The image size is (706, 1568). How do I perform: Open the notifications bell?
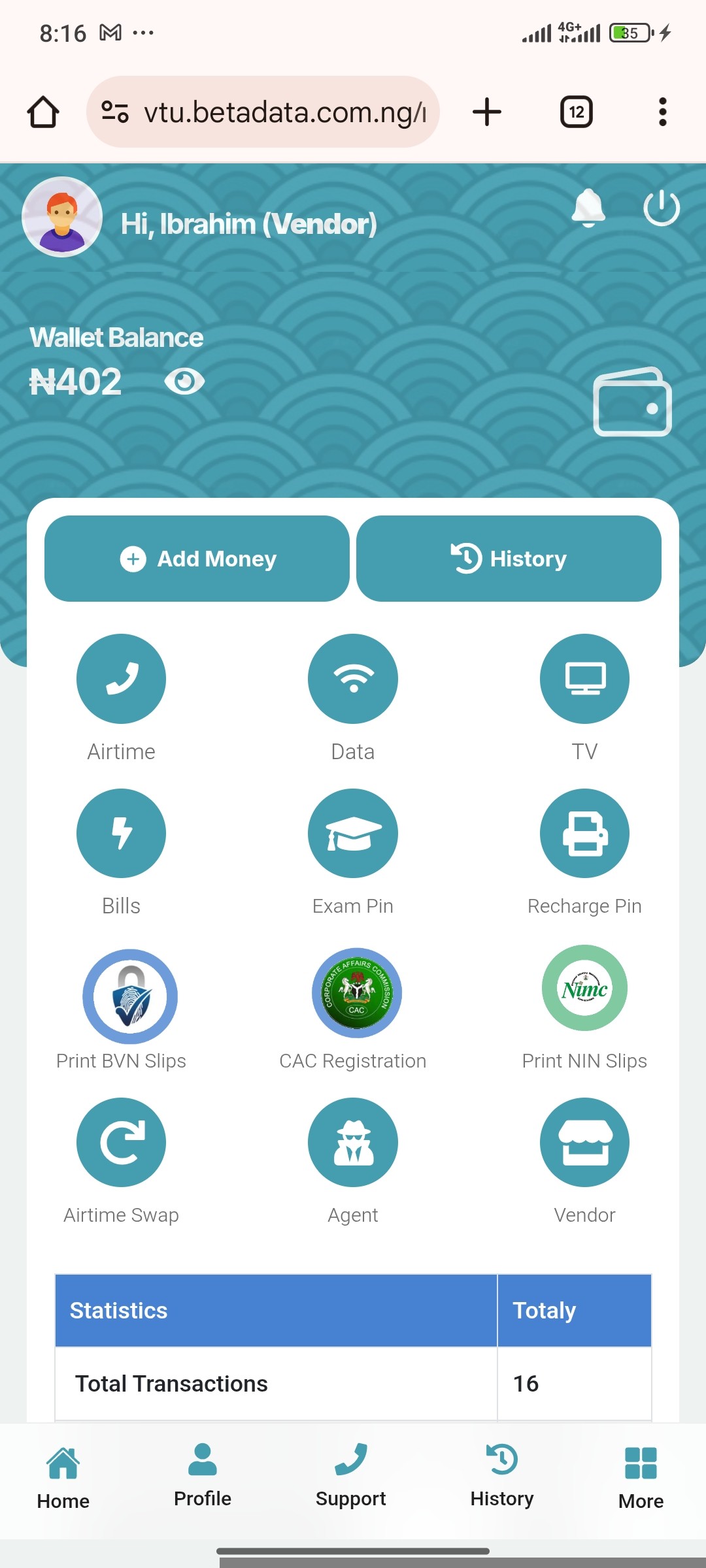click(588, 208)
